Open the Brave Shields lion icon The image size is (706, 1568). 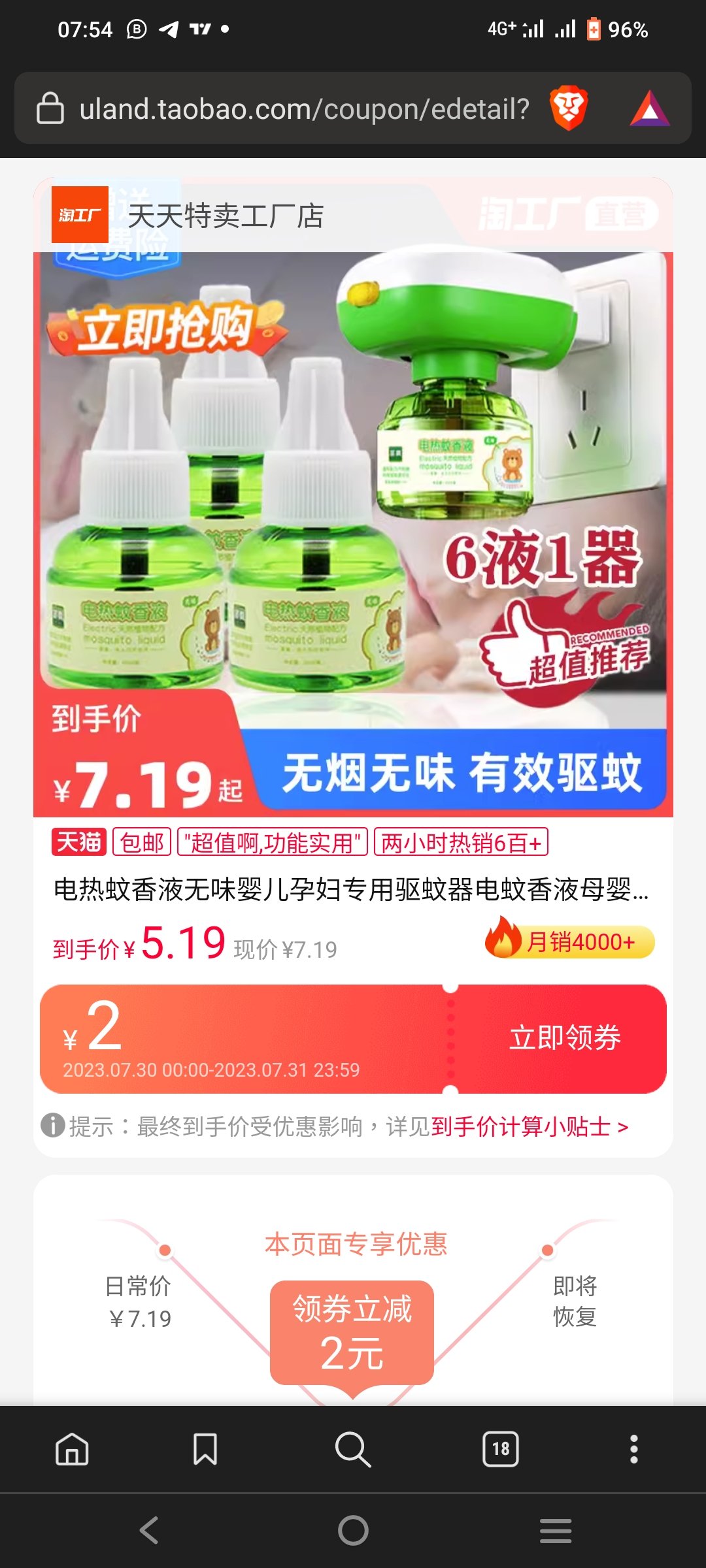[x=569, y=108]
